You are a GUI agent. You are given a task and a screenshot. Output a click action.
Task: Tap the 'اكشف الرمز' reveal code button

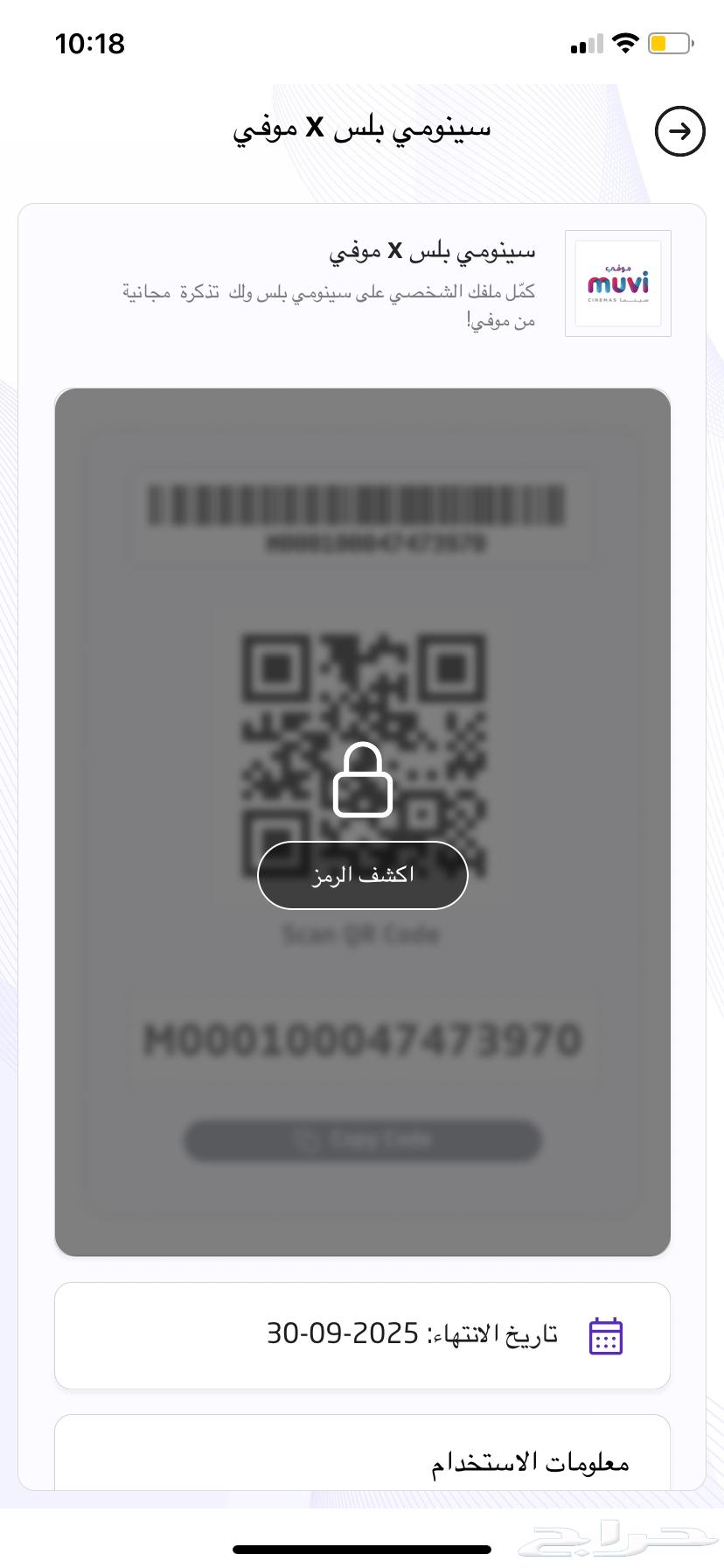pyautogui.click(x=361, y=875)
